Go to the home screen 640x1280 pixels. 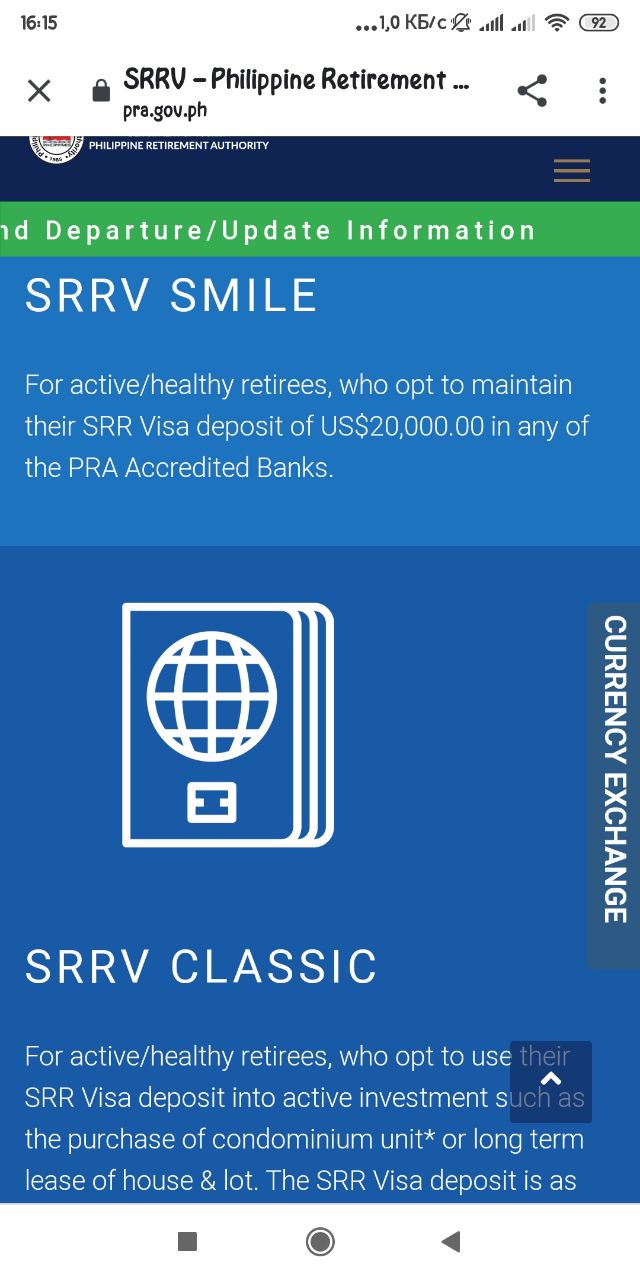click(x=320, y=1242)
